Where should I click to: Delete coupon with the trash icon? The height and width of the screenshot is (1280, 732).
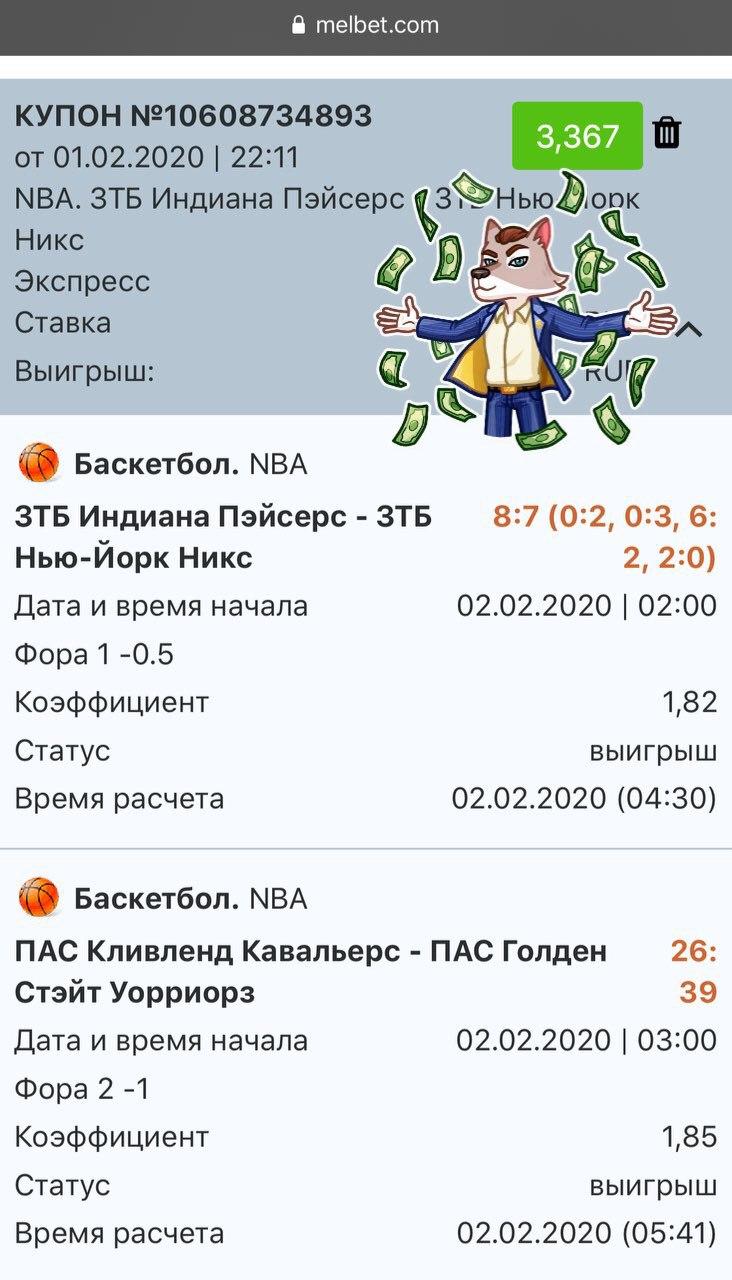pos(667,133)
